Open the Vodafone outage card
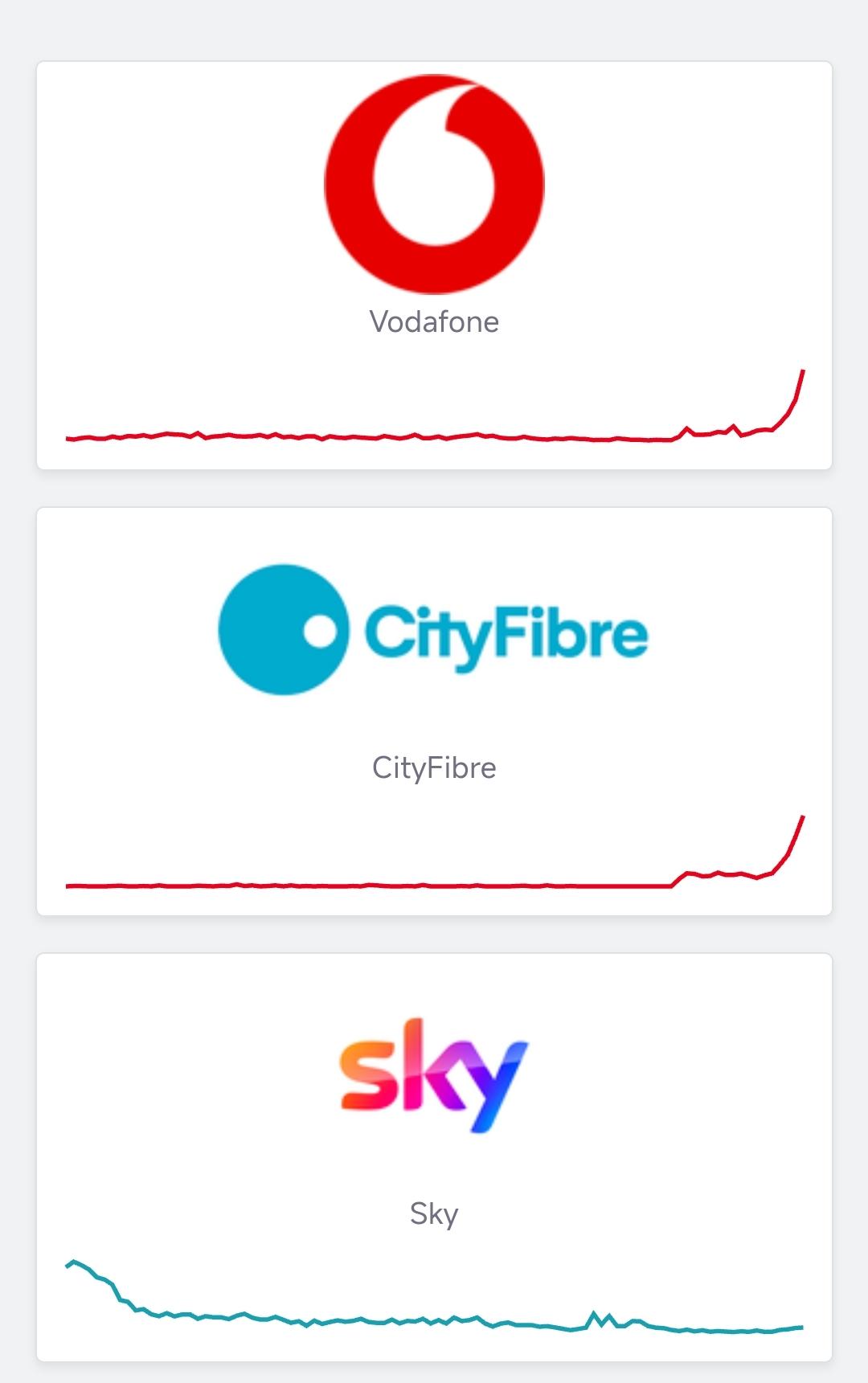The width and height of the screenshot is (868, 1383). click(434, 265)
